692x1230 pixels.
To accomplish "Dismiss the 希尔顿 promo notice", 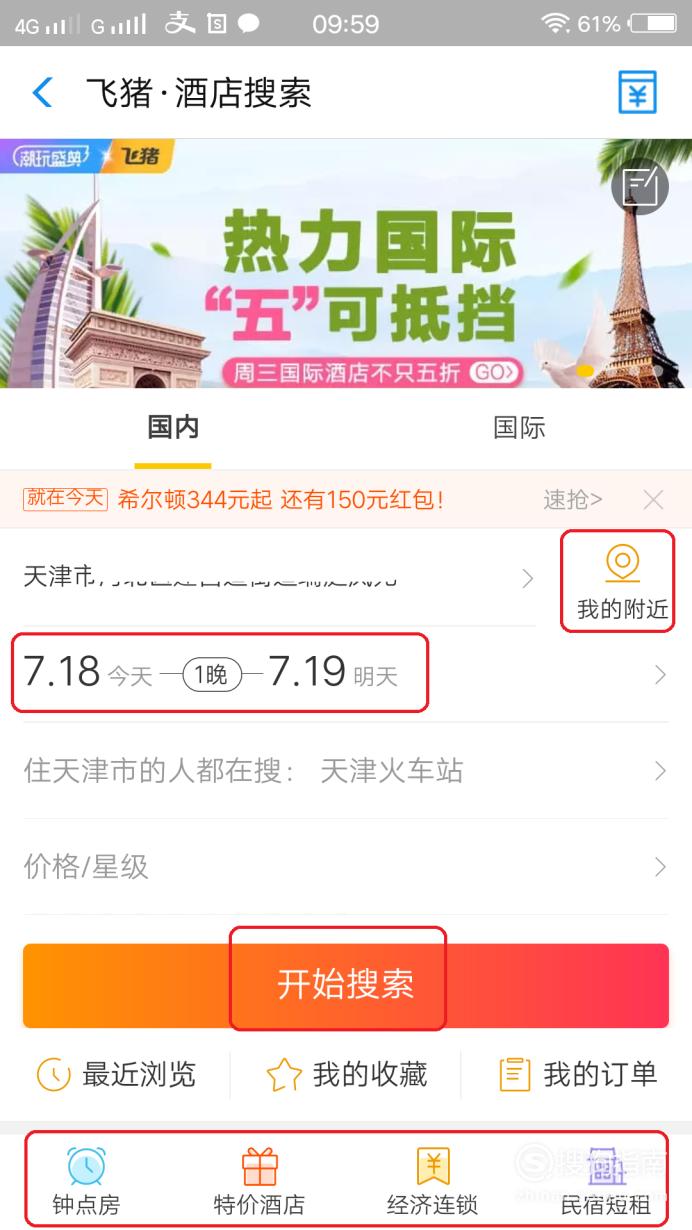I will click(653, 499).
